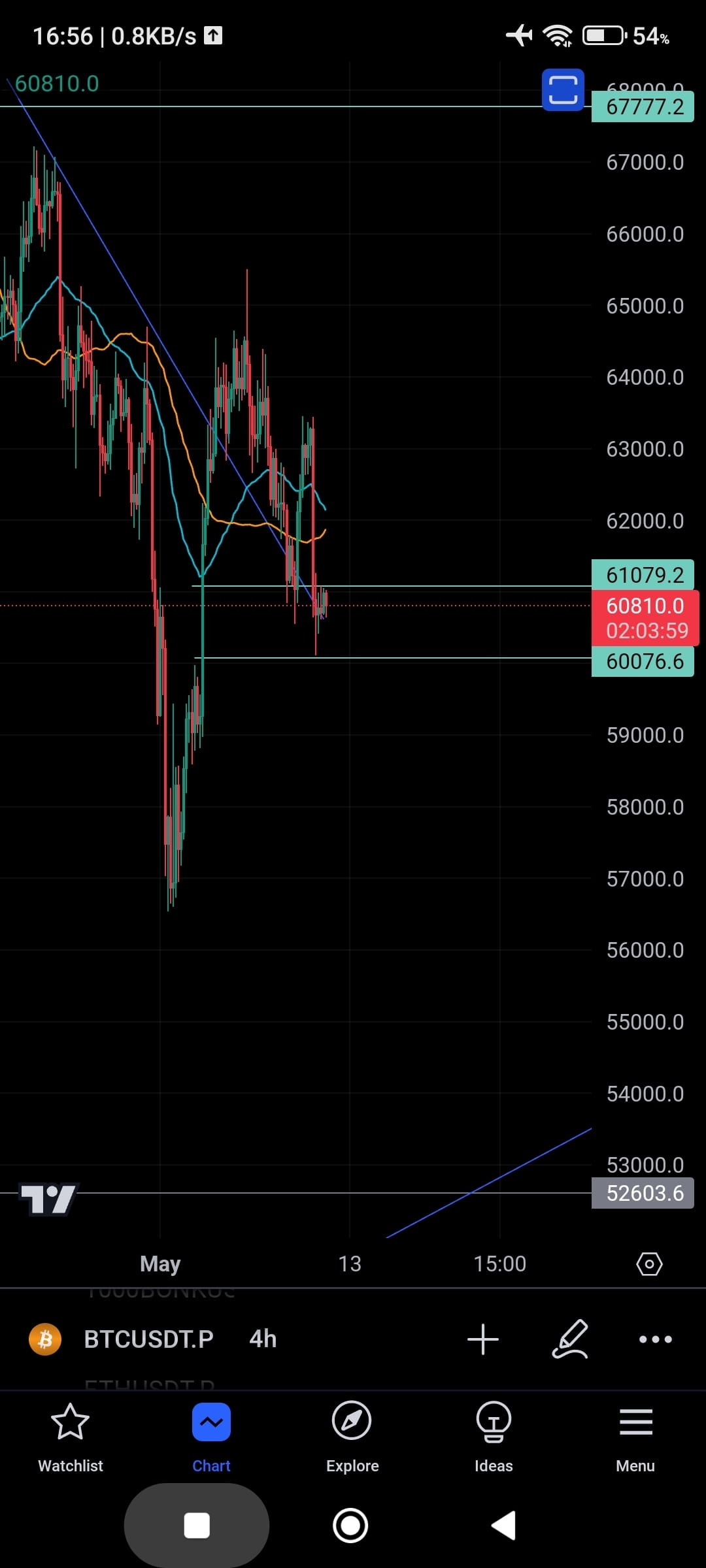Tap the green 67777.2 price label

pos(643,106)
